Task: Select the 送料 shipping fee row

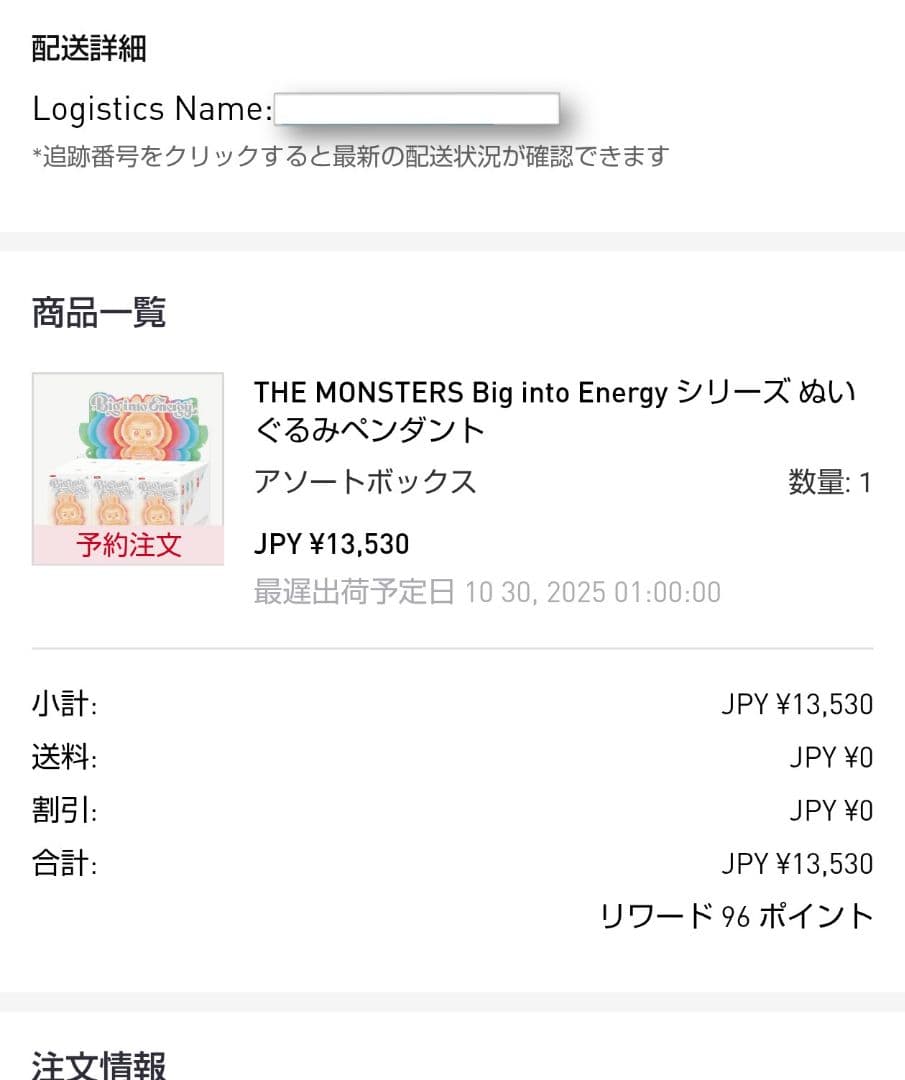Action: tap(63, 757)
